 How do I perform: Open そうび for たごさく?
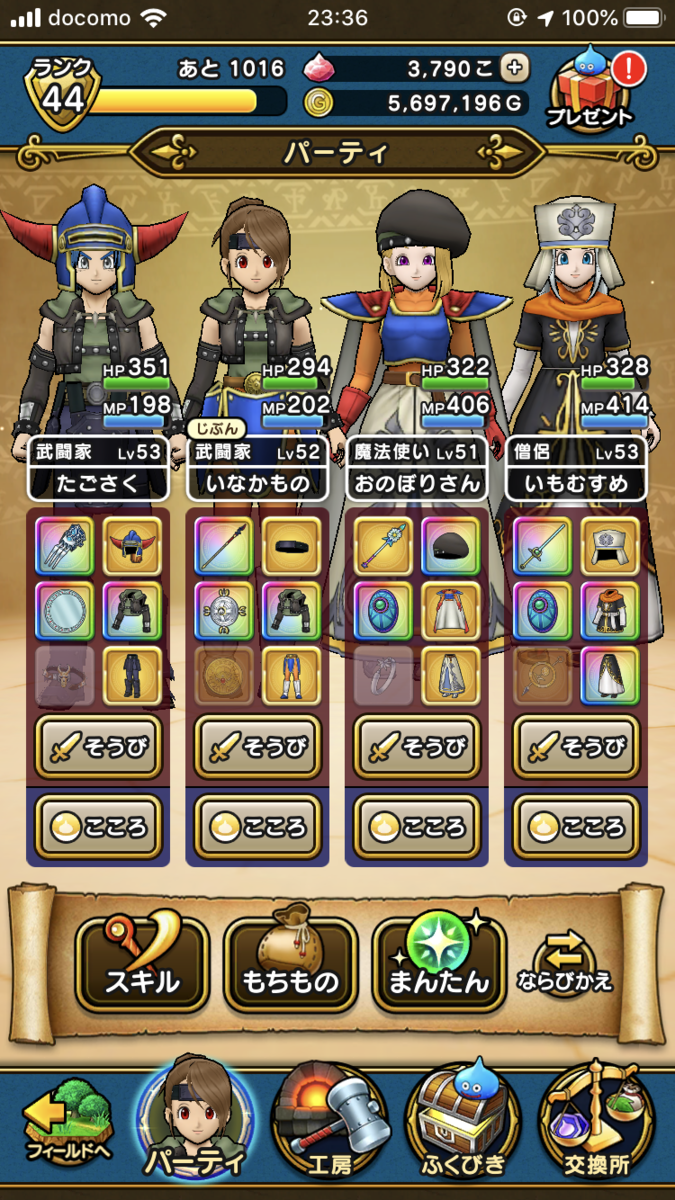[x=98, y=747]
